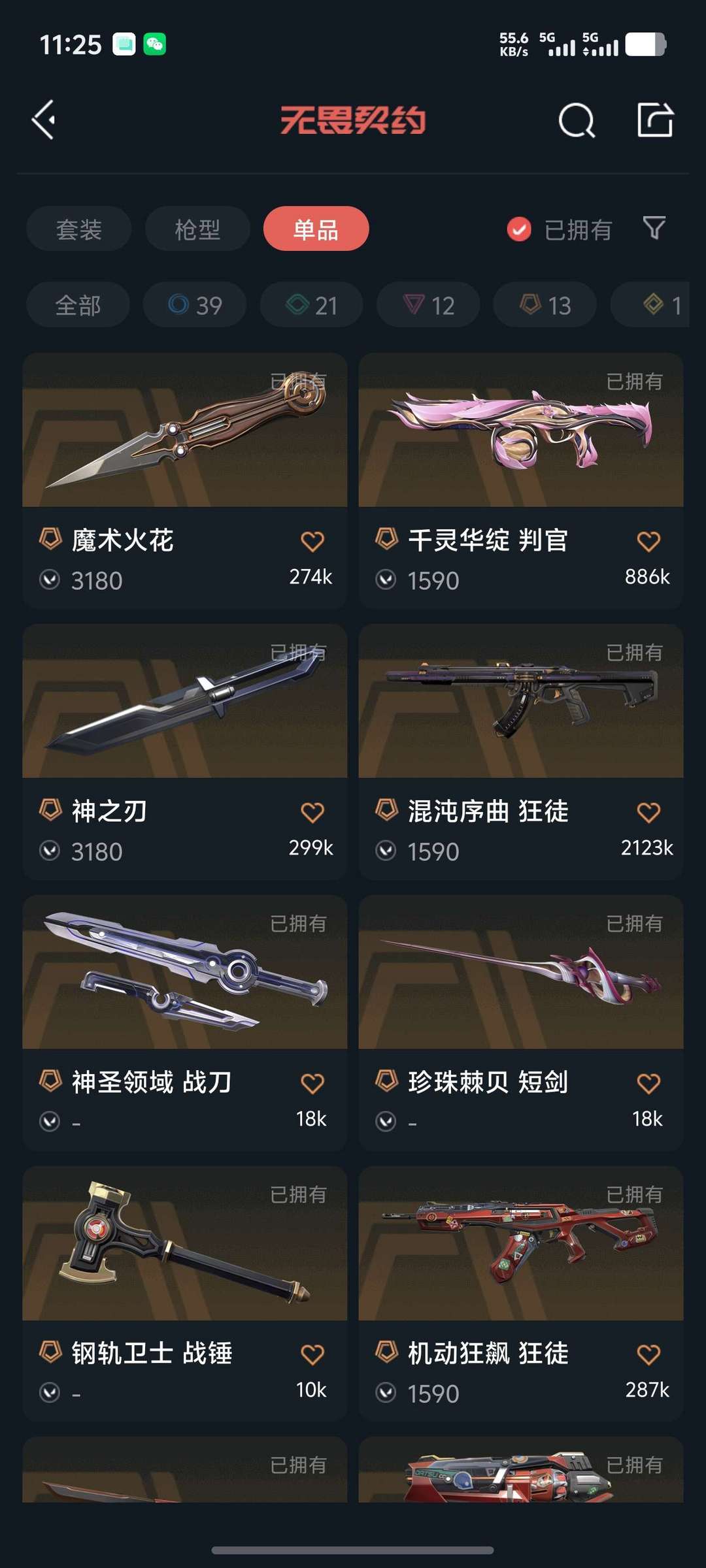706x1568 pixels.
Task: Open the filter options icon
Action: tap(652, 229)
